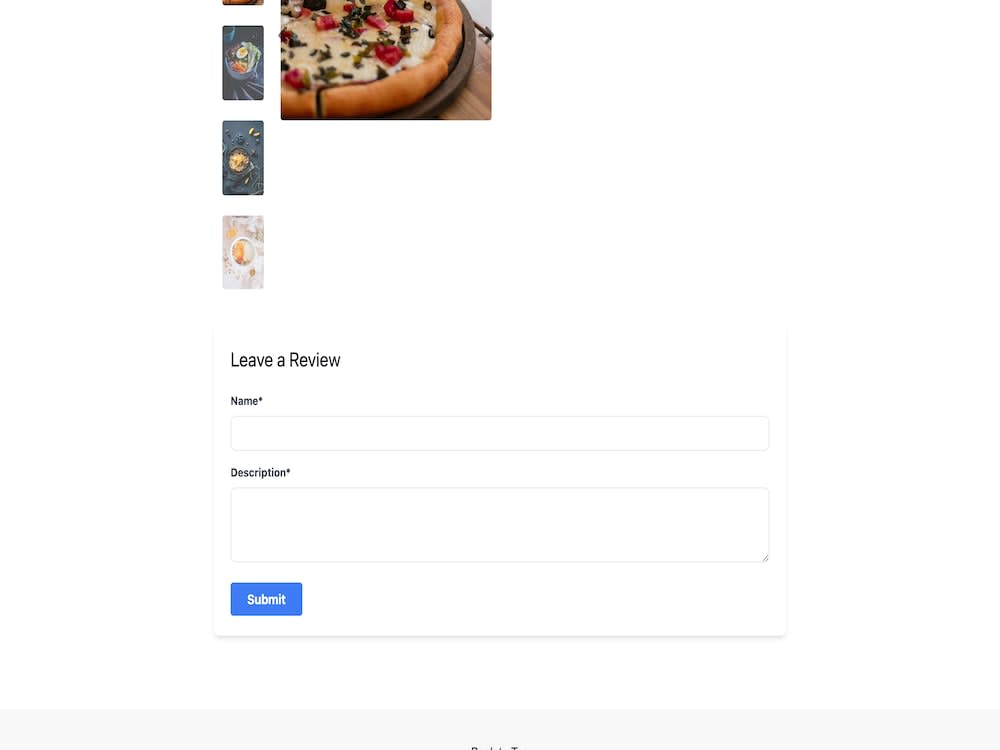Screen dimensions: 1000x750
Task: Select the thumbnail of the egg noodle bowl
Action: tap(243, 63)
